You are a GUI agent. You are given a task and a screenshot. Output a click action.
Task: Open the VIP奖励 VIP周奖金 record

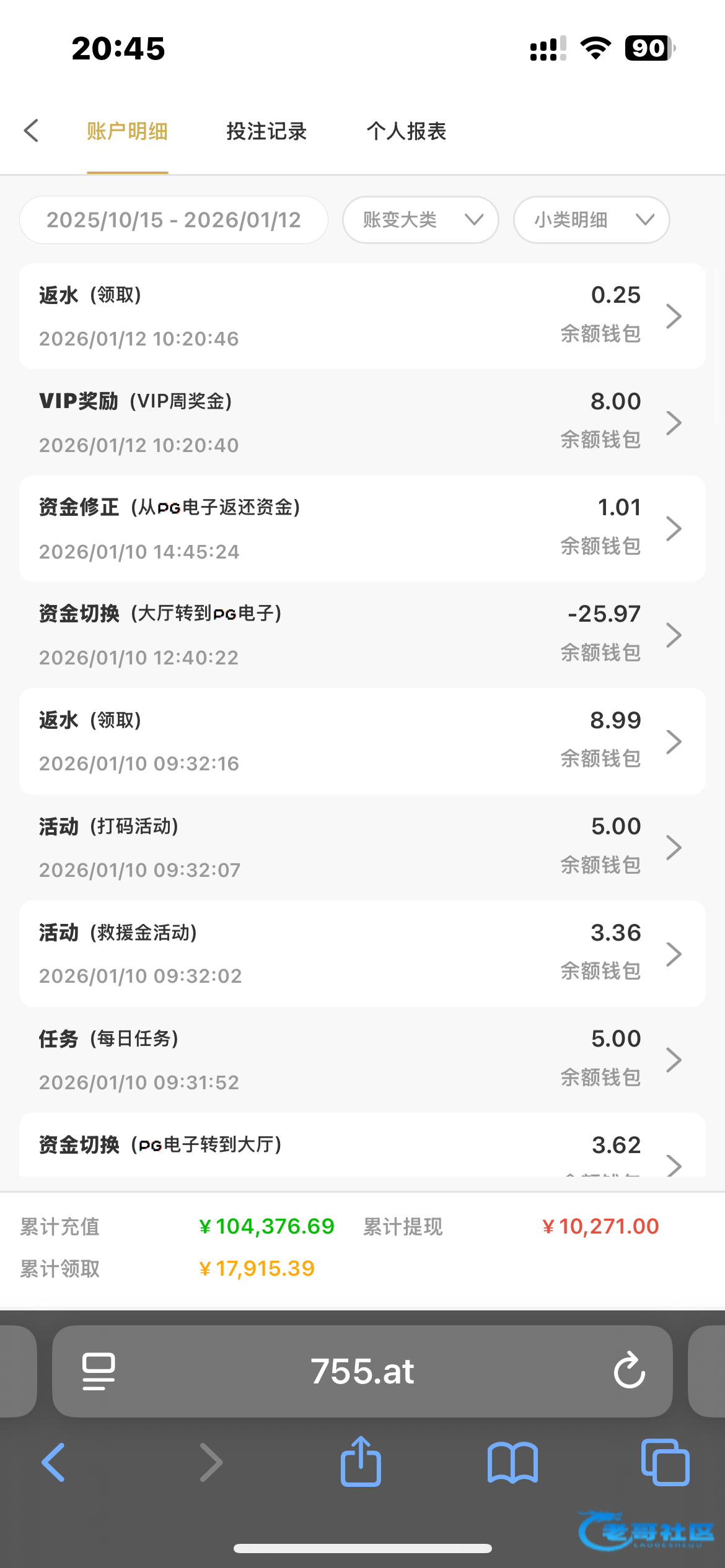(x=362, y=422)
